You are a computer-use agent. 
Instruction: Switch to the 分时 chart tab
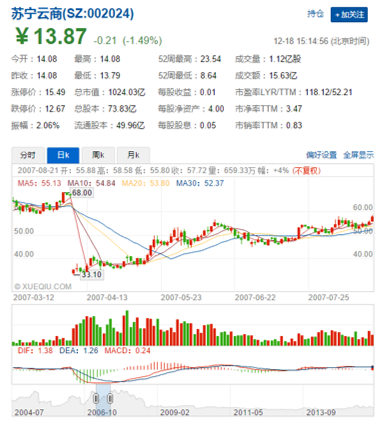click(x=28, y=155)
